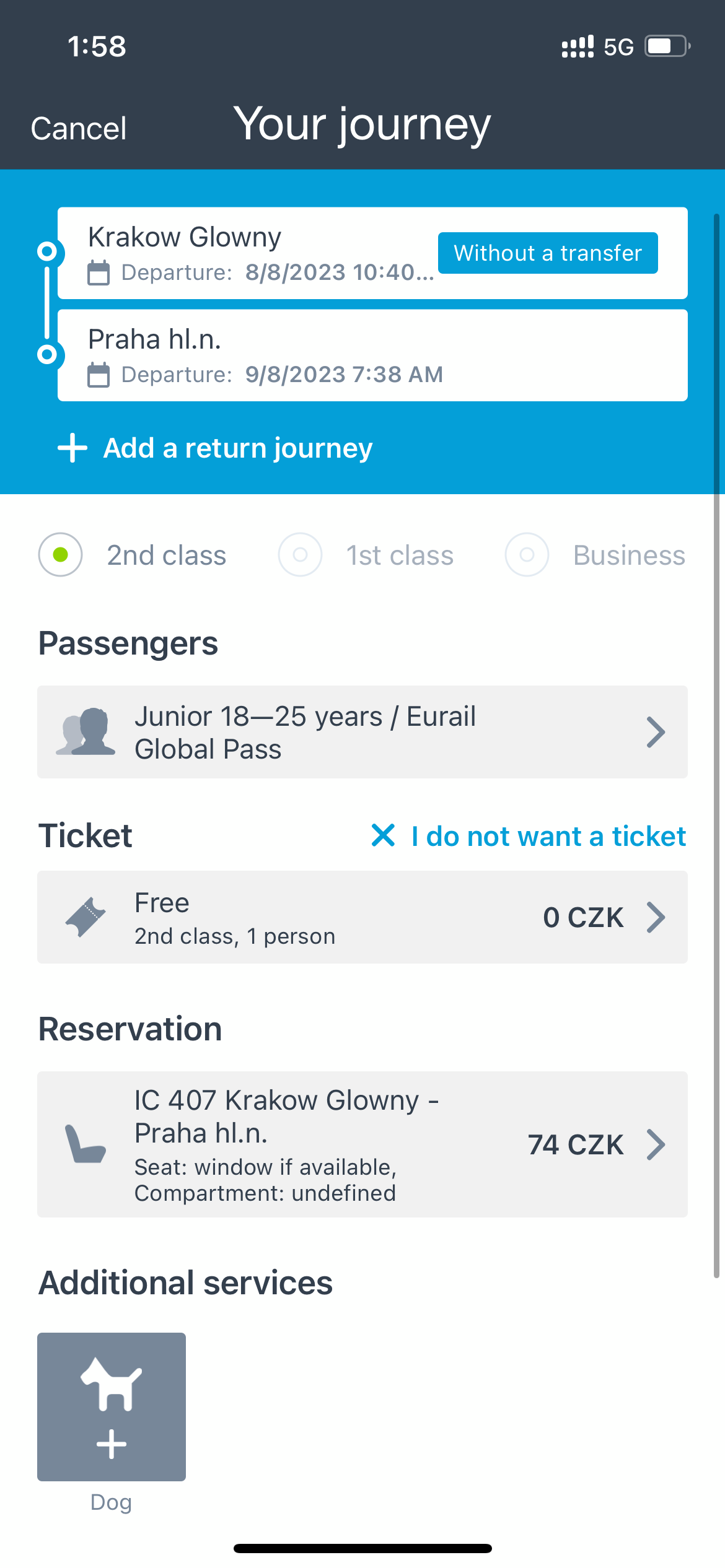Select 2nd class

coord(133,555)
